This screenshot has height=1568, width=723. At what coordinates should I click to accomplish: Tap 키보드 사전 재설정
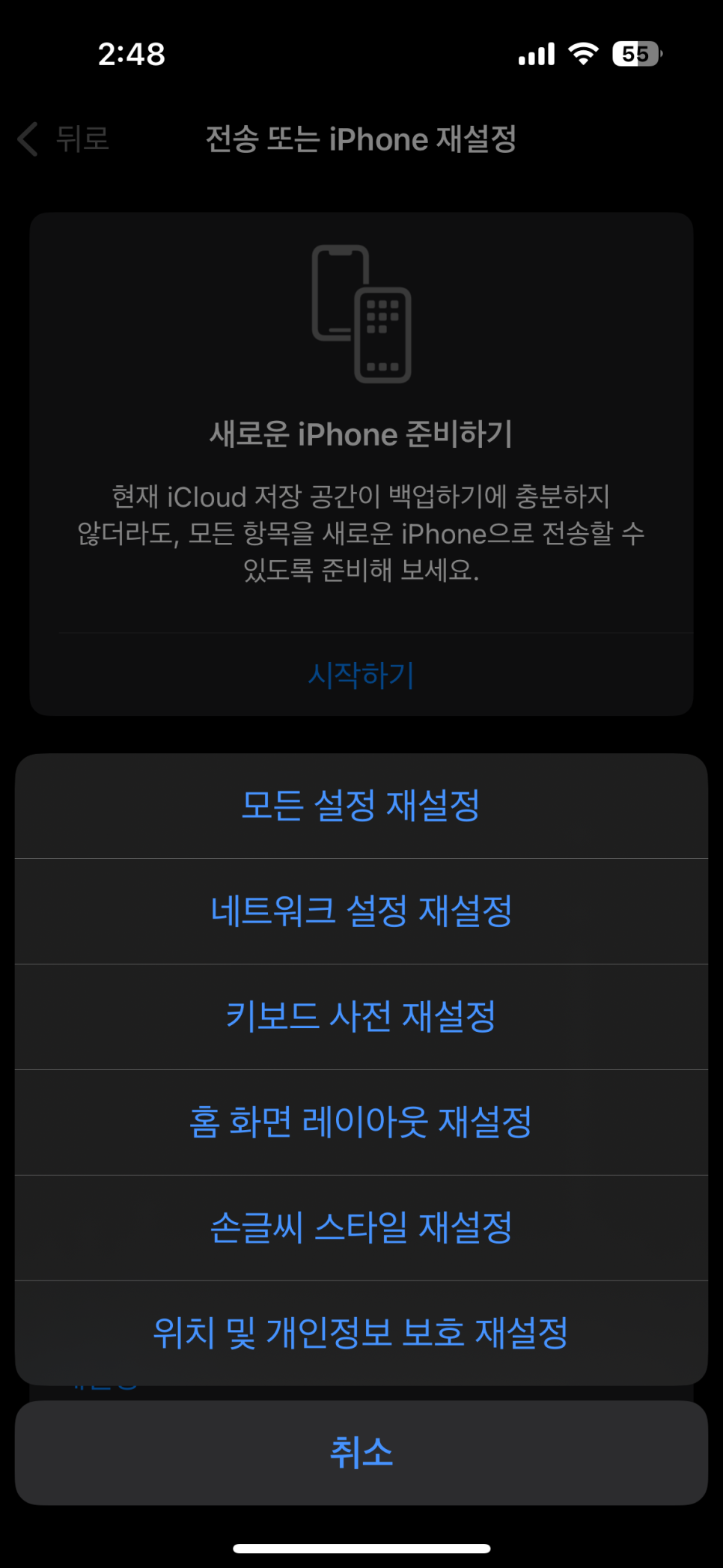pyautogui.click(x=361, y=1017)
